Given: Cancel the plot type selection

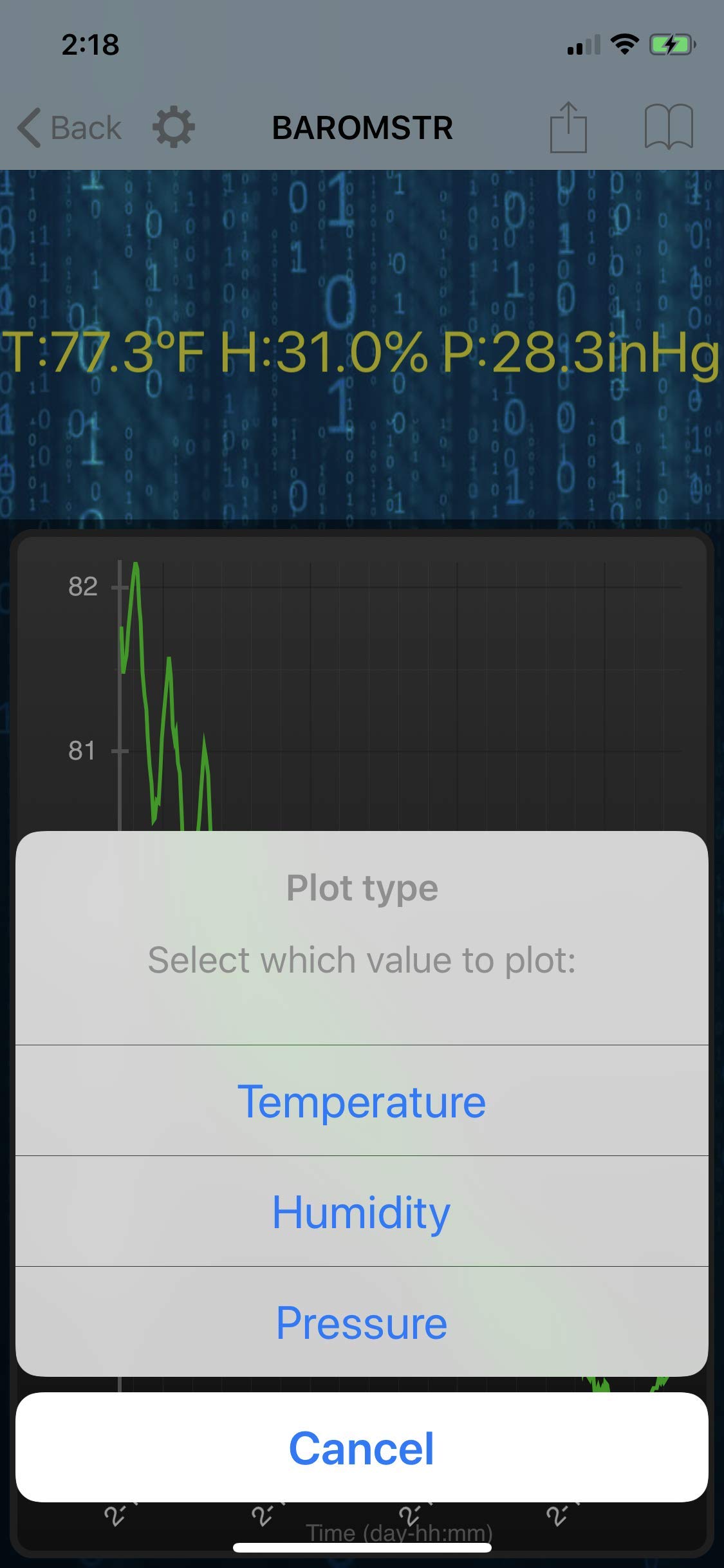Looking at the screenshot, I should (x=362, y=1448).
